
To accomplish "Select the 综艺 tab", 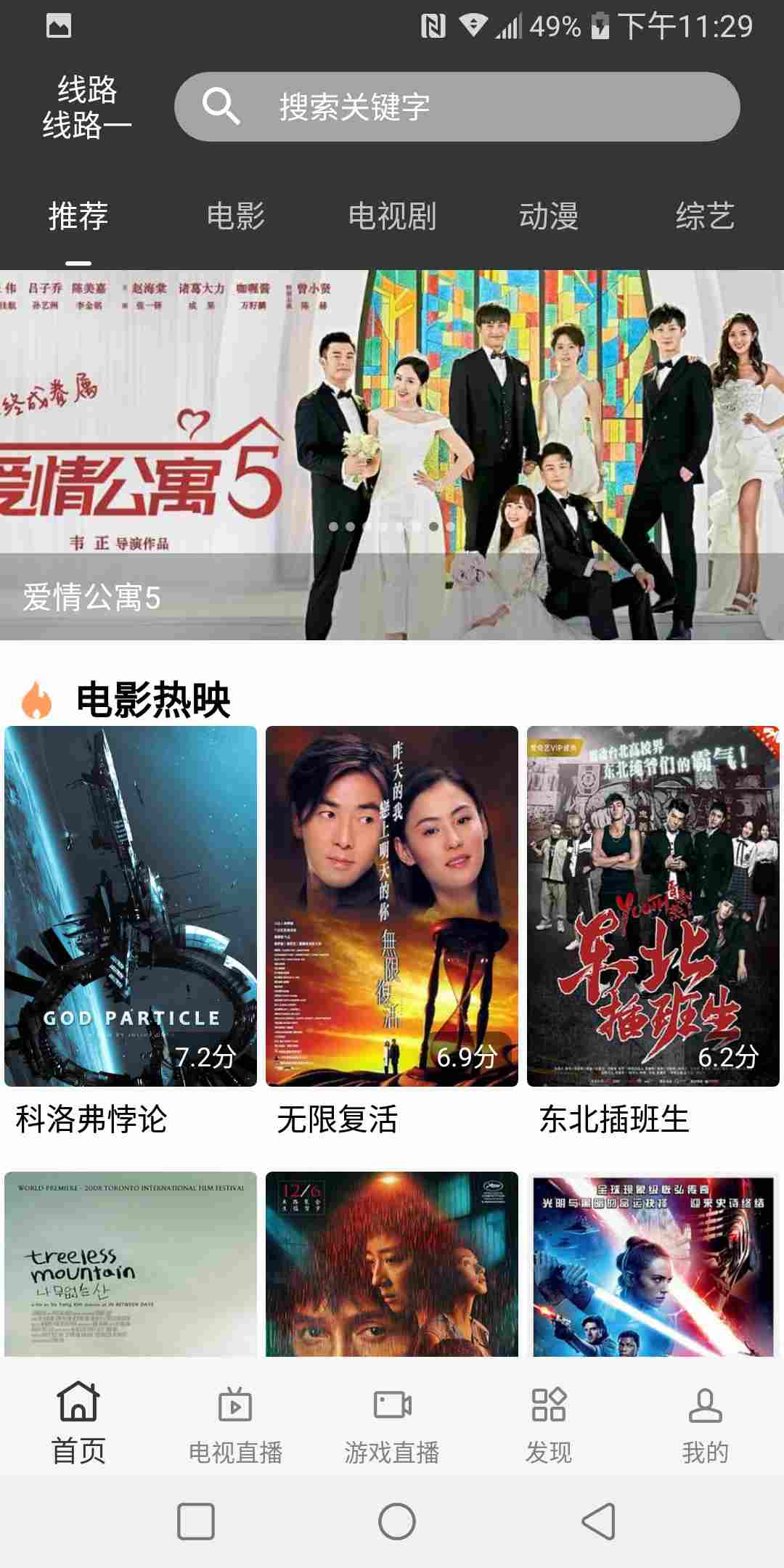I will pyautogui.click(x=705, y=216).
